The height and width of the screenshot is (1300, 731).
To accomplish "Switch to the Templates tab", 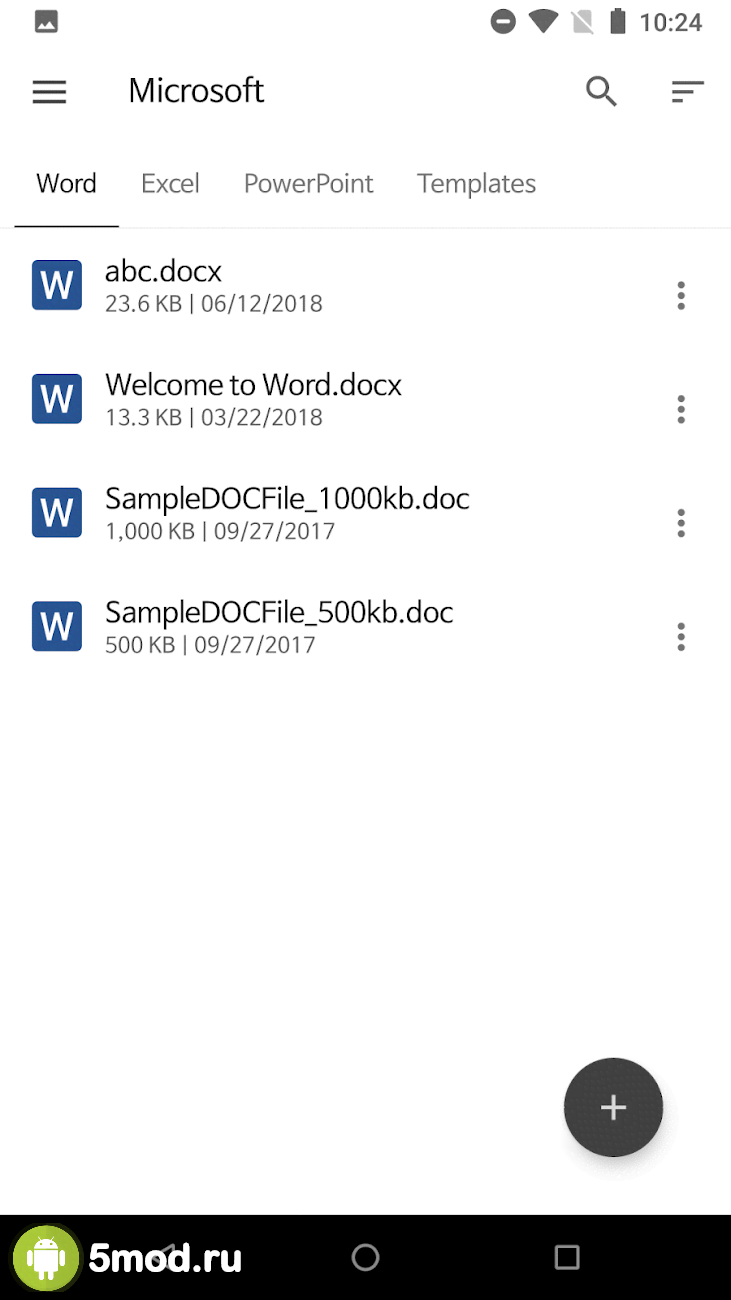I will (x=476, y=184).
